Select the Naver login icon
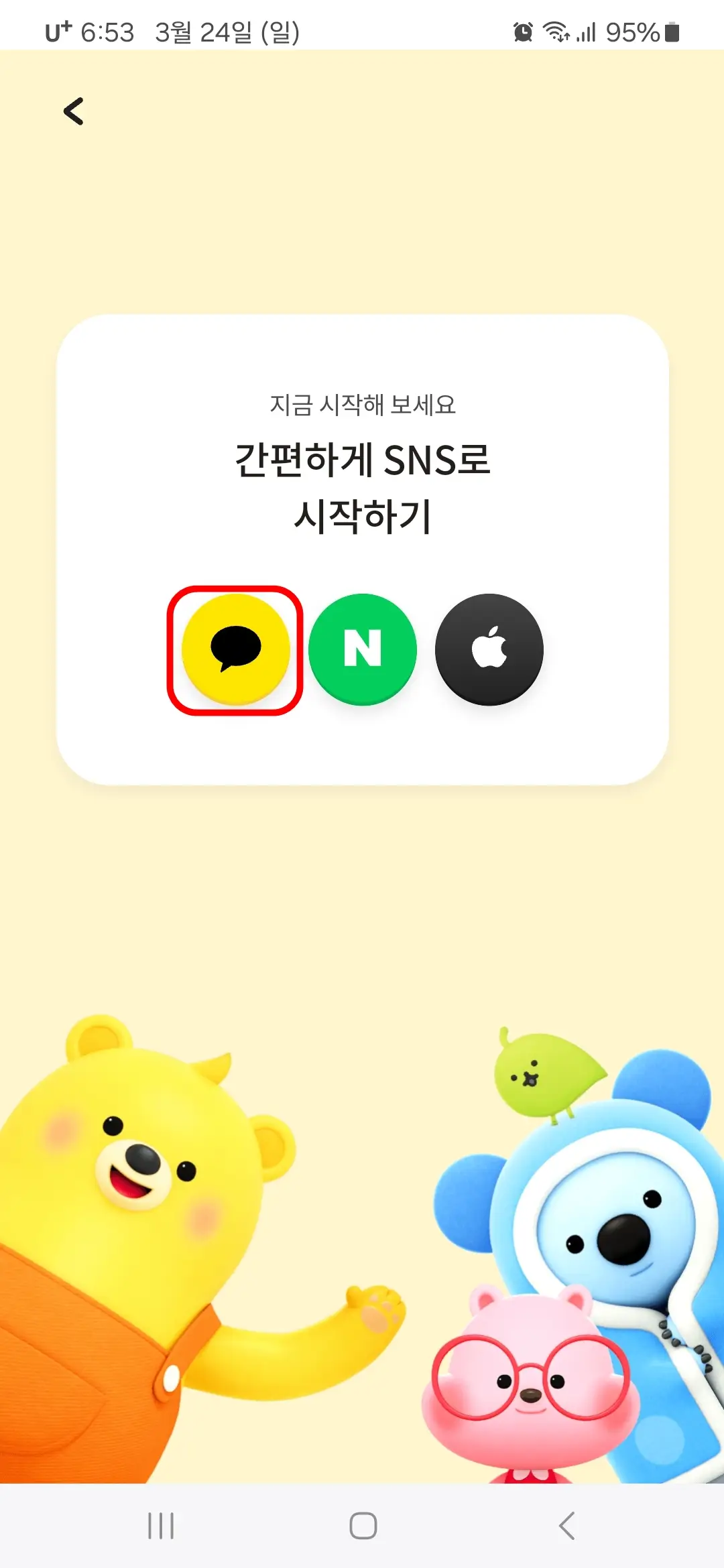 362,649
